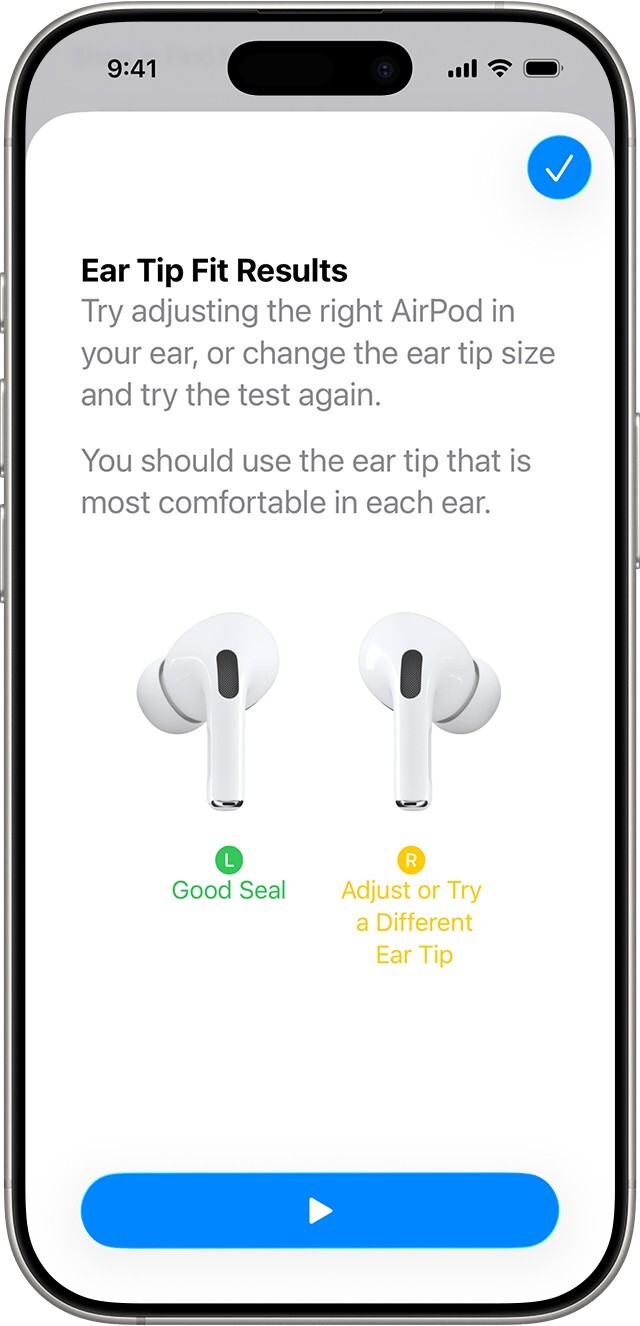Start the ear tip fit test again
Screen dimensions: 640x1326
click(319, 1210)
